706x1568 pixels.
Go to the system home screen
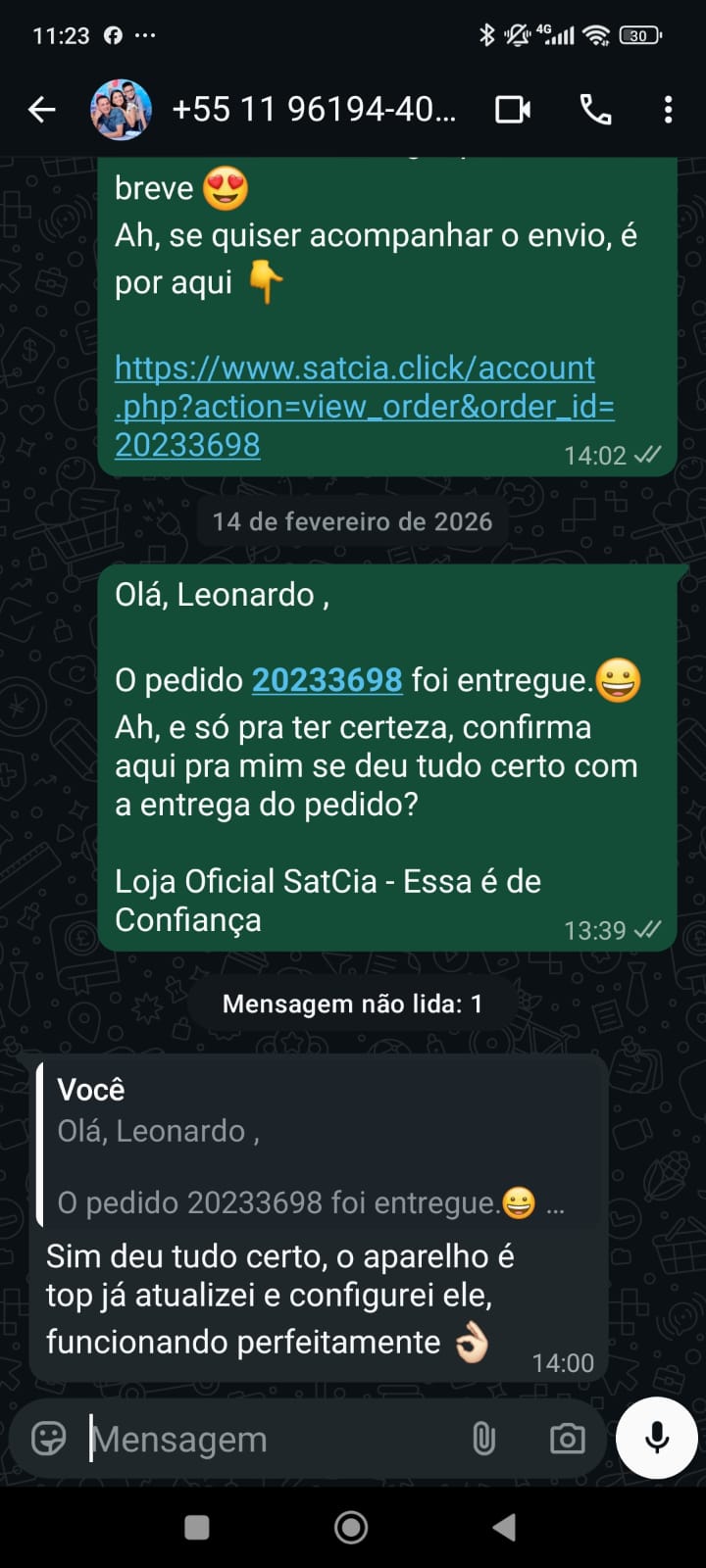[x=351, y=1527]
